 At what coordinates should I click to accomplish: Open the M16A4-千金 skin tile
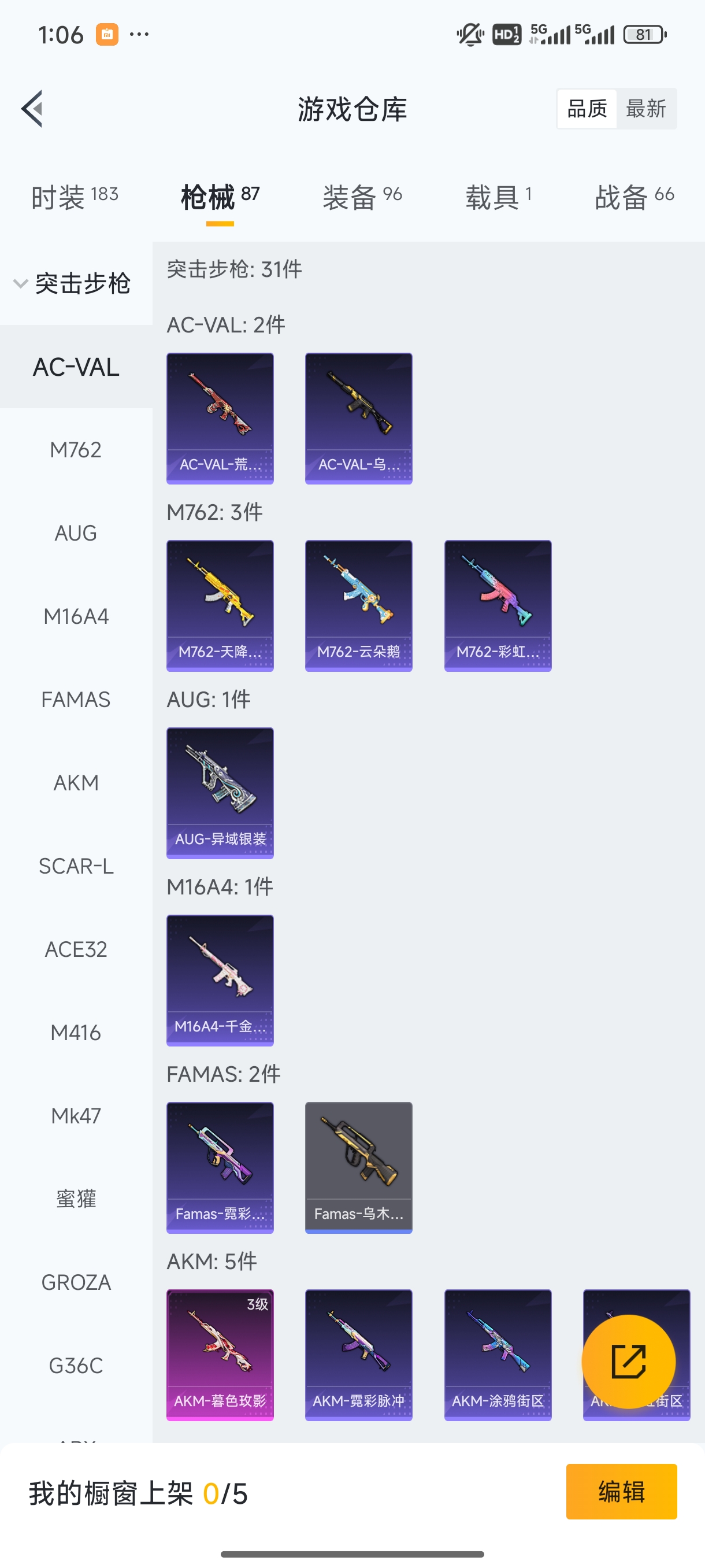coord(220,980)
